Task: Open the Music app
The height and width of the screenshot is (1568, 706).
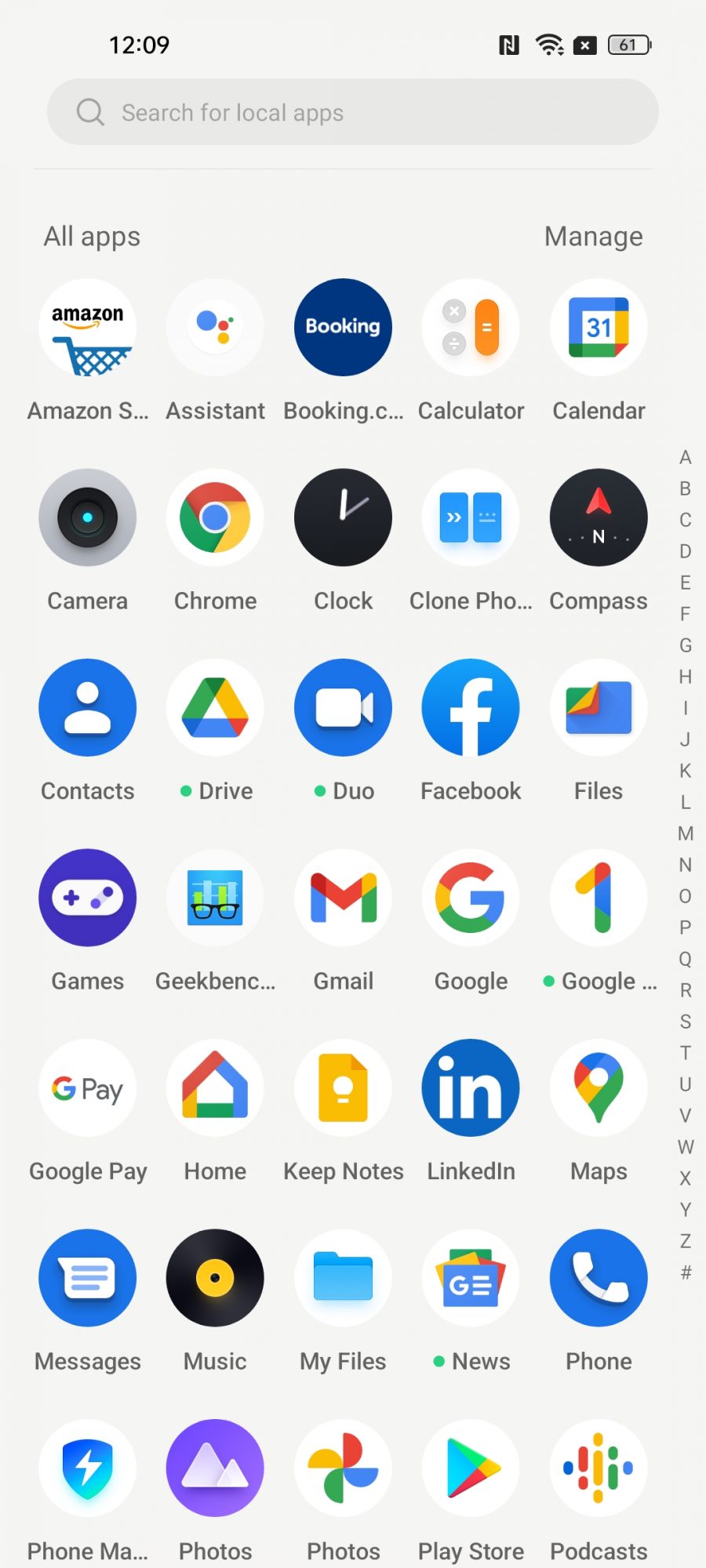Action: tap(215, 1278)
